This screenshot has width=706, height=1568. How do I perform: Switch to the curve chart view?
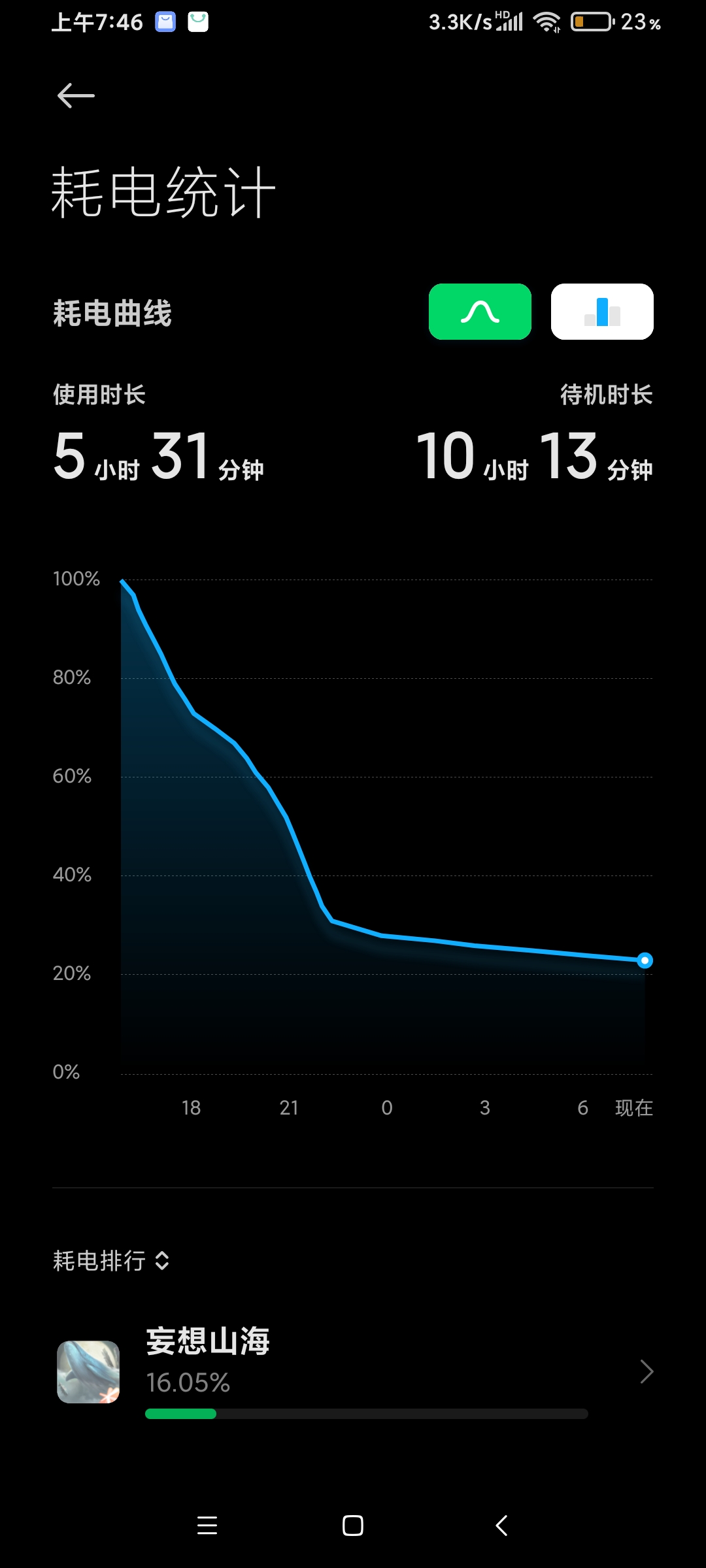[x=480, y=312]
